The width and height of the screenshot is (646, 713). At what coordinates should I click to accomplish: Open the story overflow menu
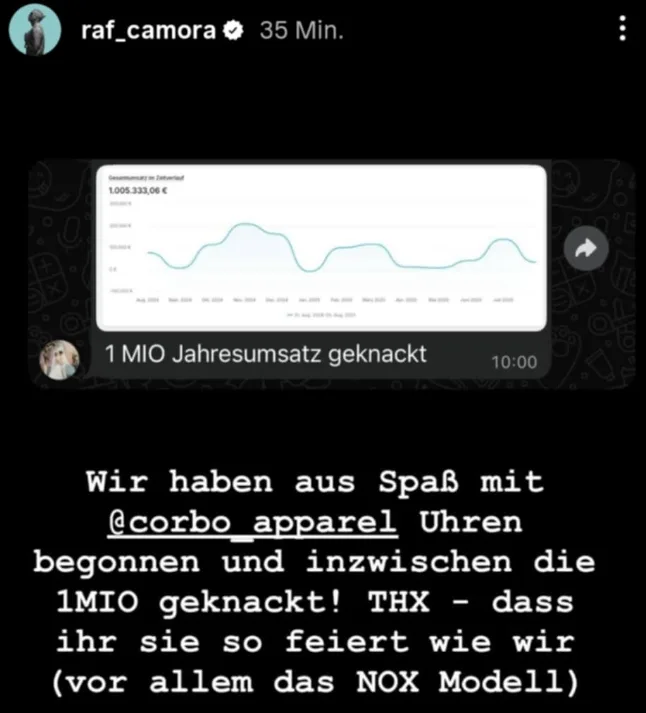(622, 30)
